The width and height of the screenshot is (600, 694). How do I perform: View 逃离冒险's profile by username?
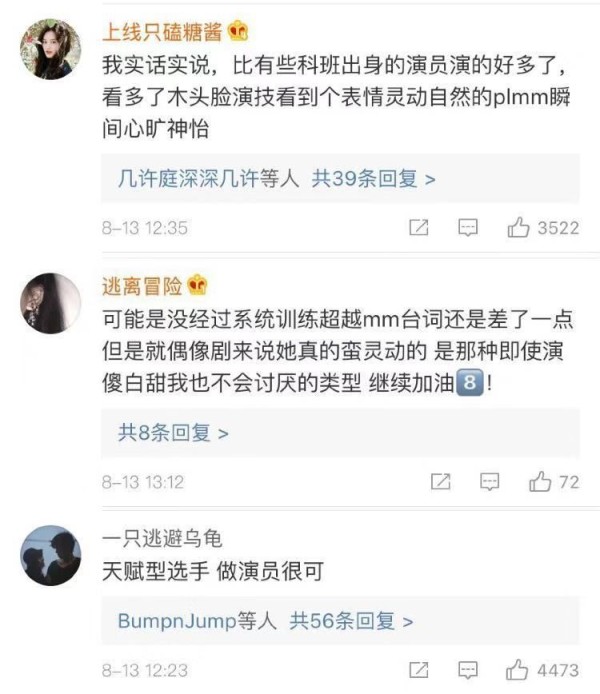(143, 287)
